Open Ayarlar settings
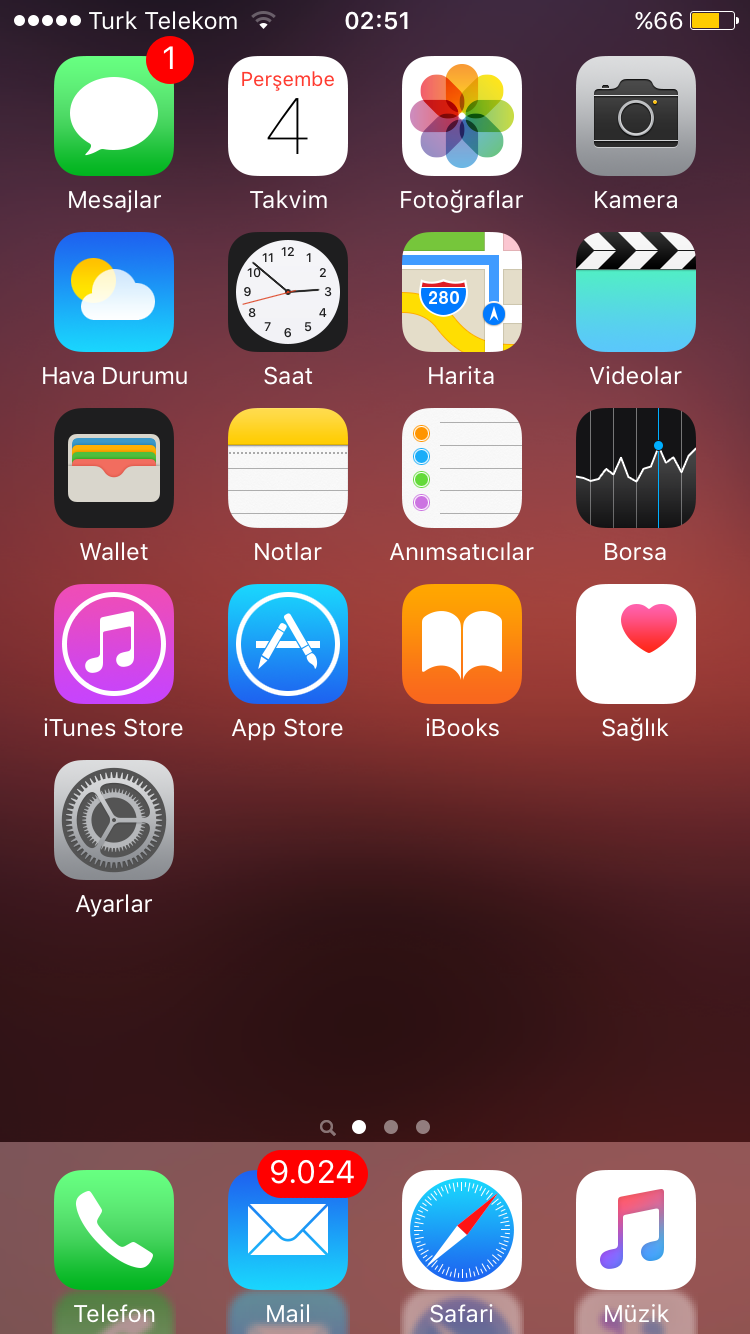 click(x=114, y=820)
